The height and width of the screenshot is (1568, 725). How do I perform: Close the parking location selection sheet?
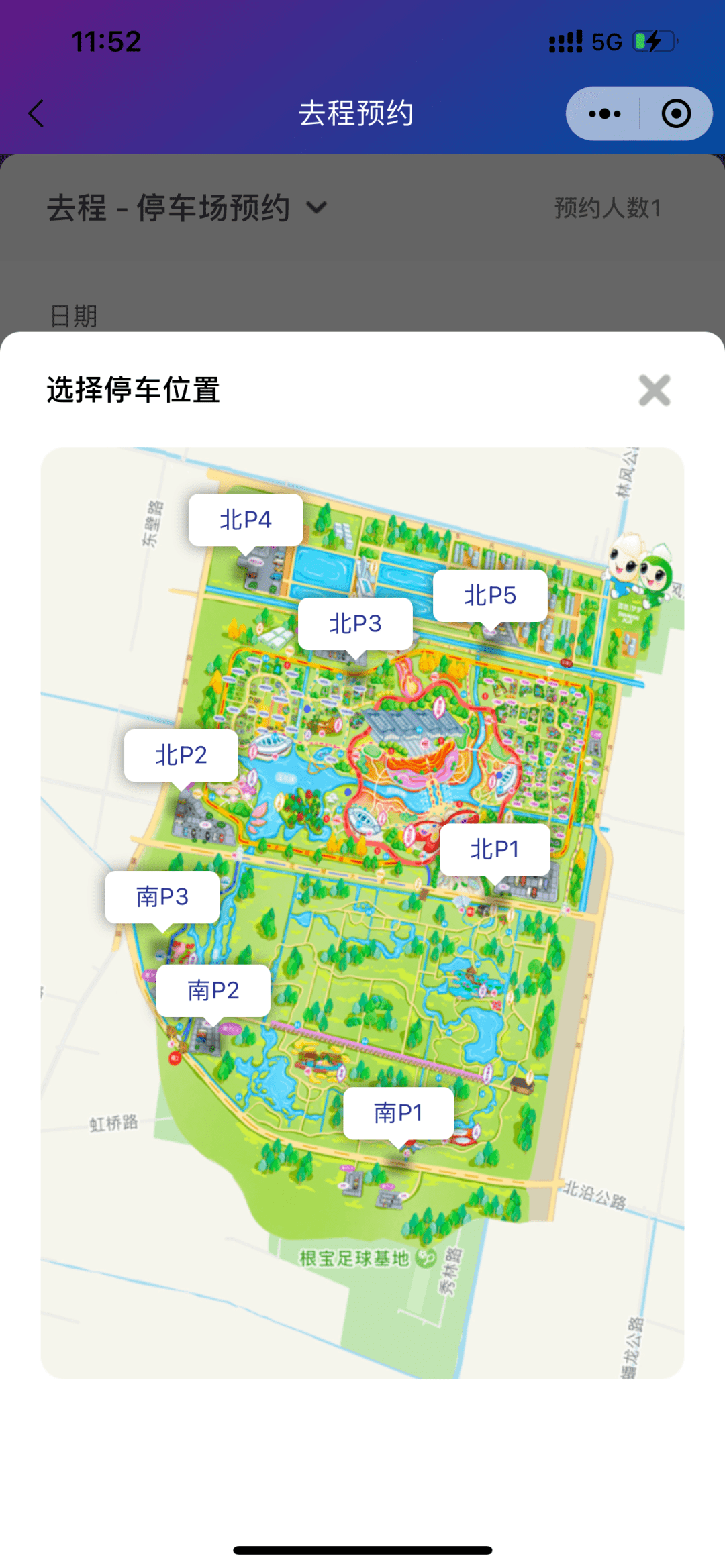coord(654,390)
